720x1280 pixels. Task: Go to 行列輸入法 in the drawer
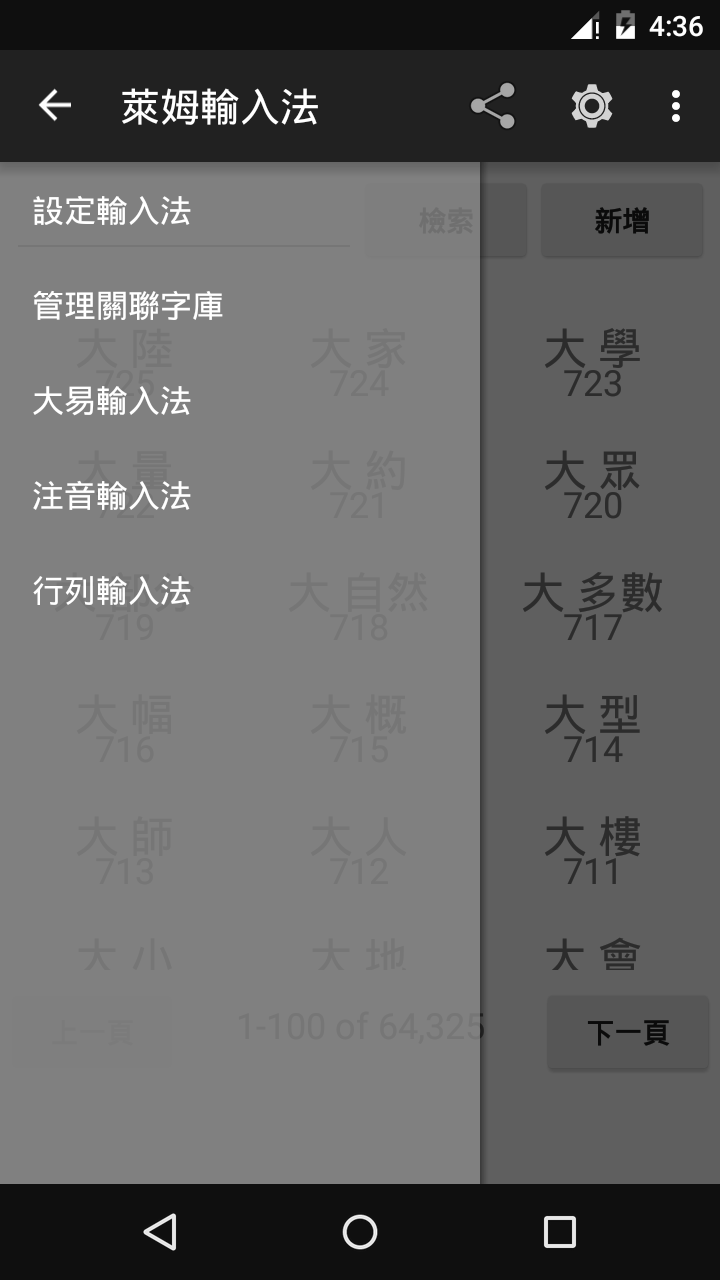point(112,591)
